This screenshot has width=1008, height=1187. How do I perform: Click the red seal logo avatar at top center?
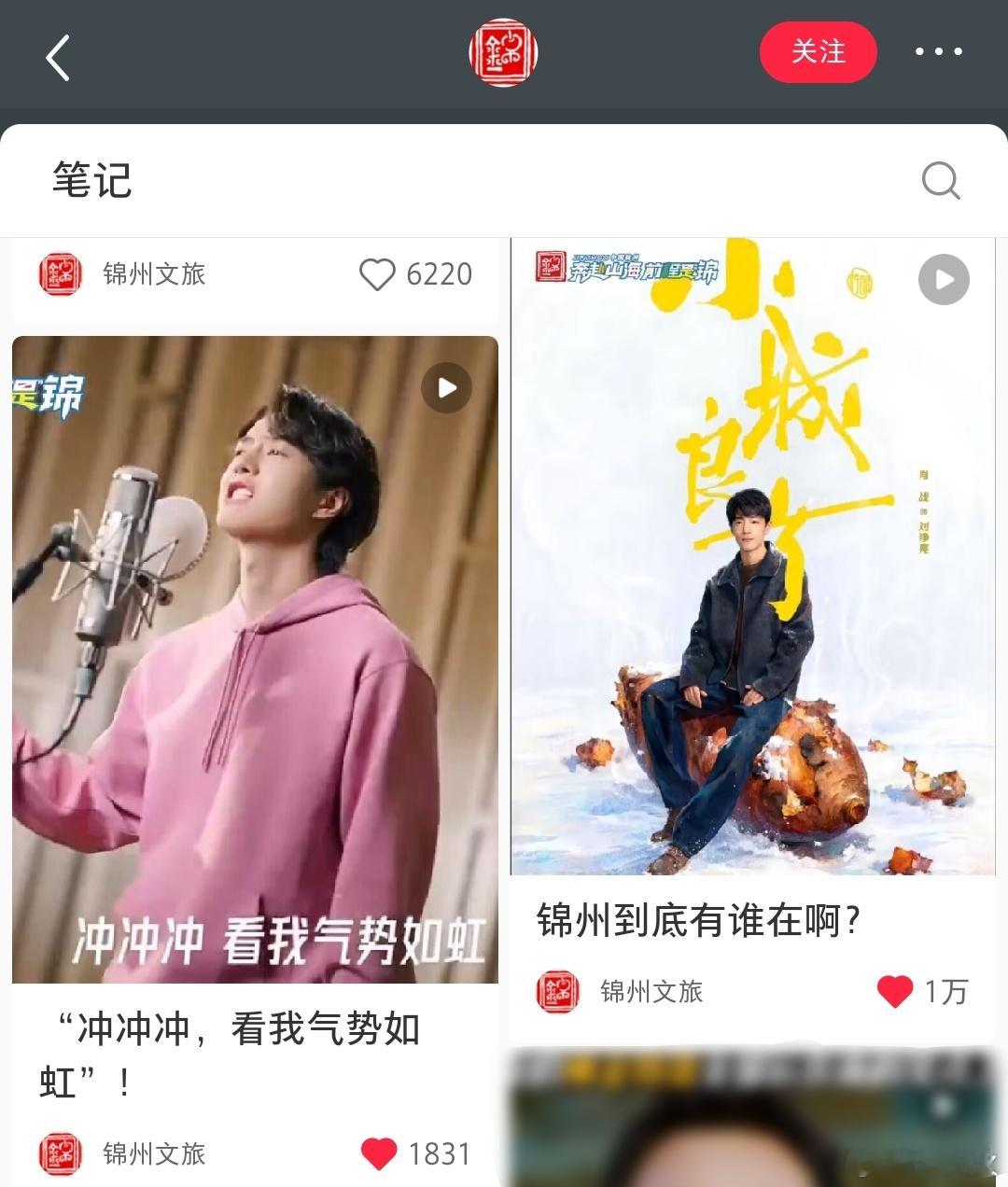coord(504,52)
